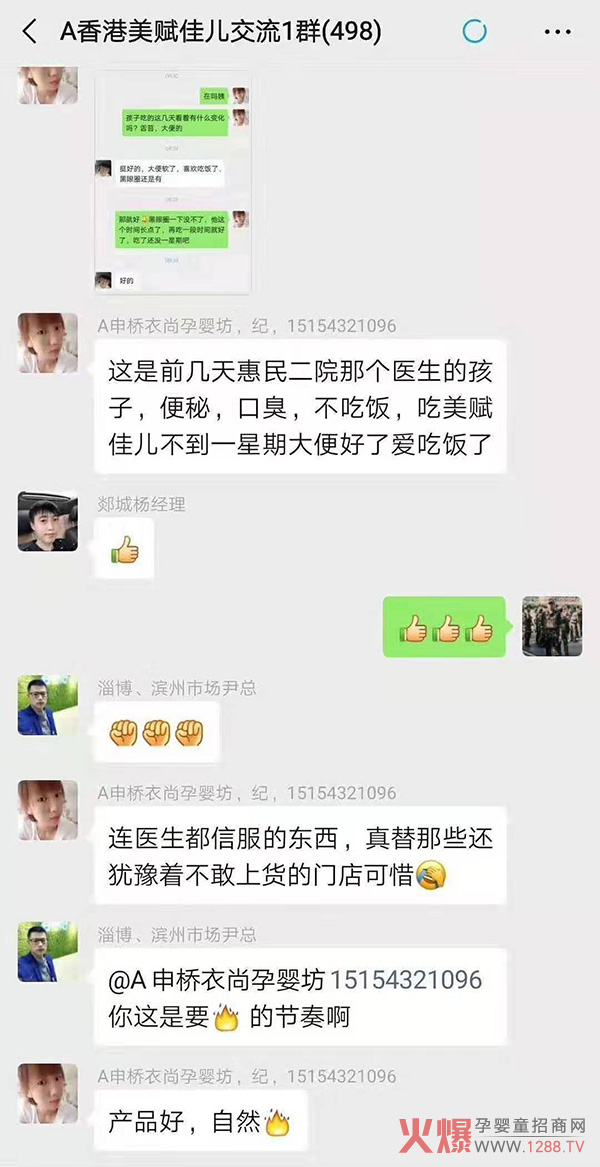This screenshot has width=600, height=1167.
Task: Open my own avatar beside thumbs-up message
Action: pos(551,626)
